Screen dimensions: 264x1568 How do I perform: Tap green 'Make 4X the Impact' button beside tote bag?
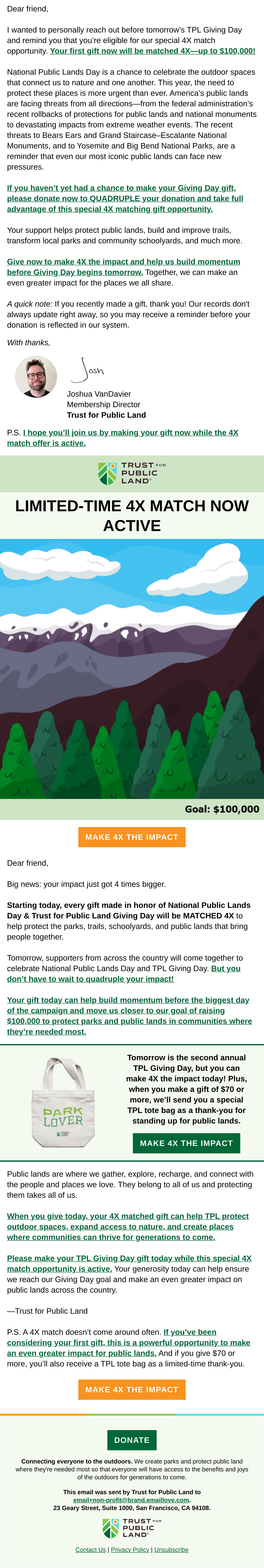[187, 1143]
